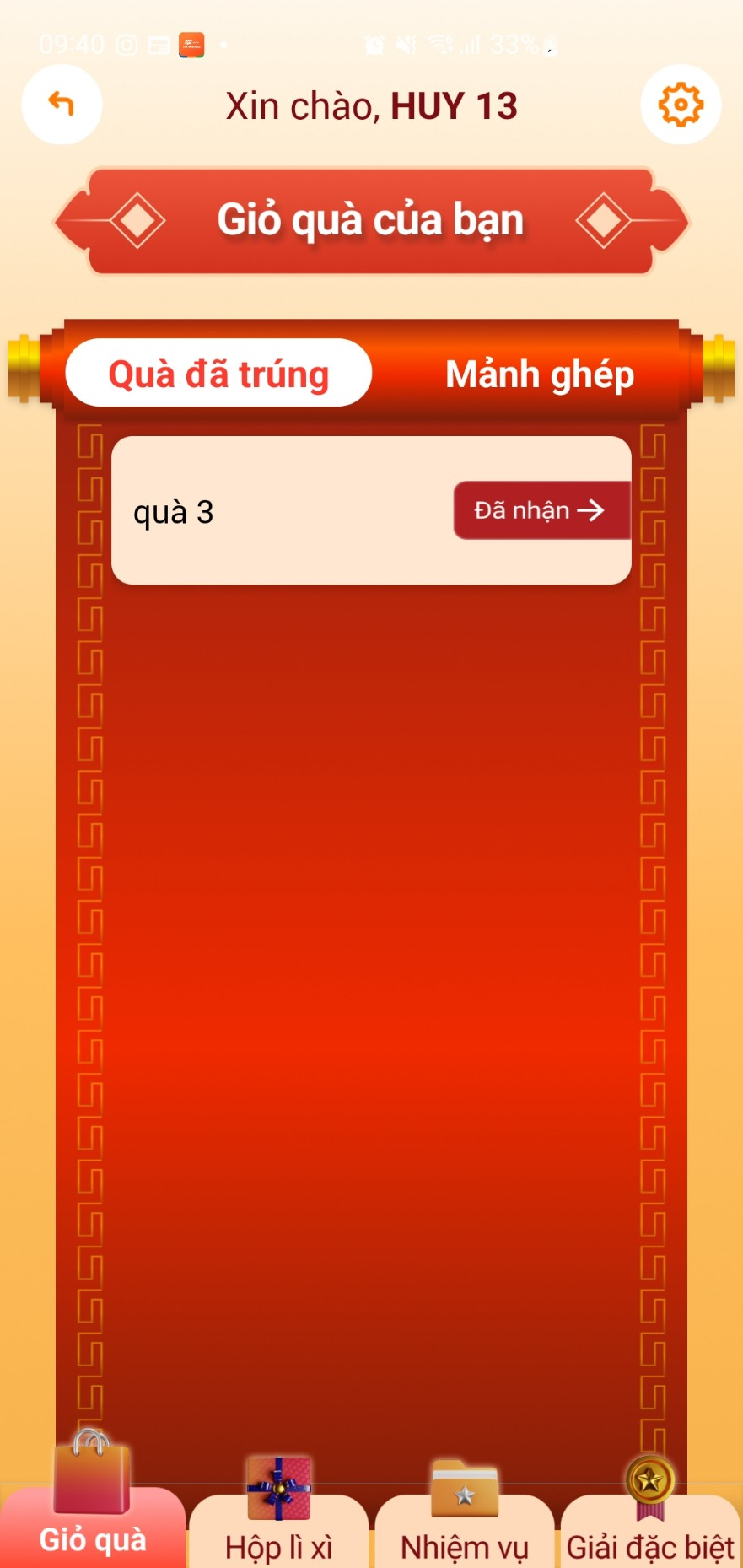Select the Quà đã trúng tab

tap(218, 374)
